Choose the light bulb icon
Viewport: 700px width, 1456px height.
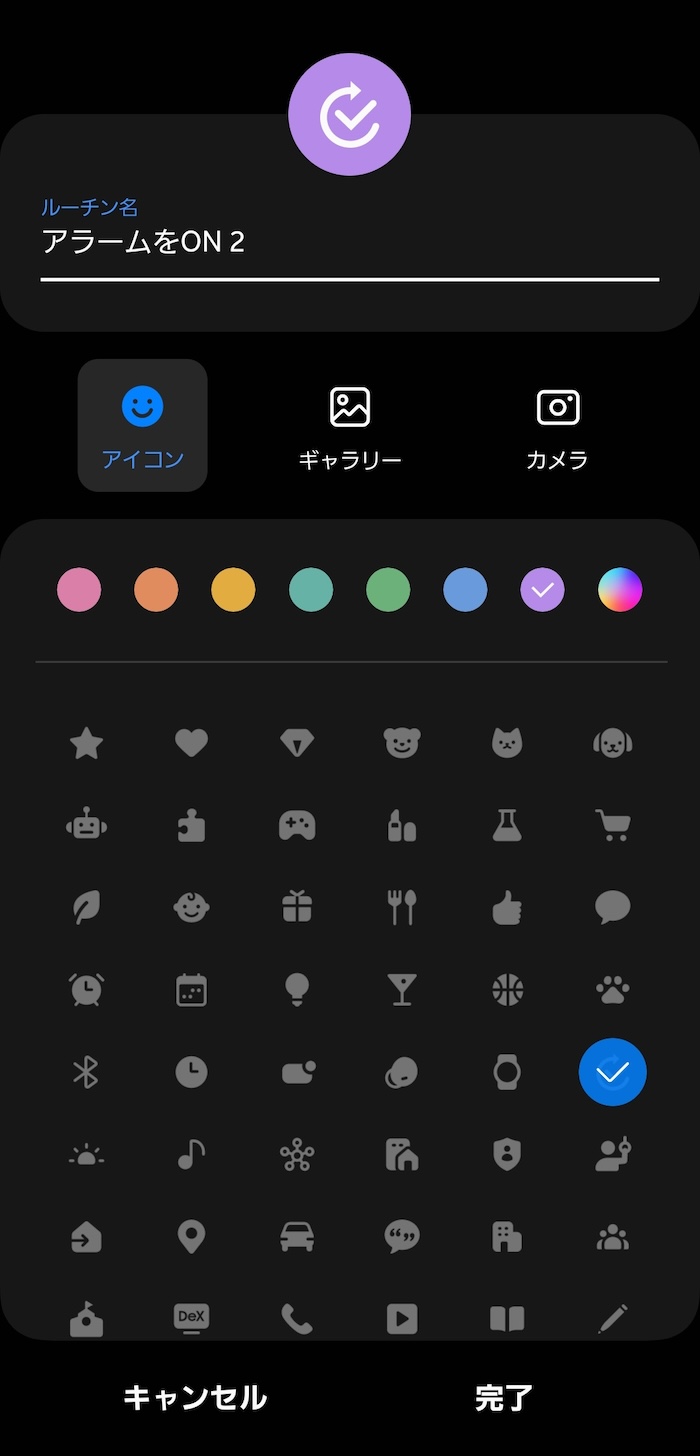[x=297, y=990]
